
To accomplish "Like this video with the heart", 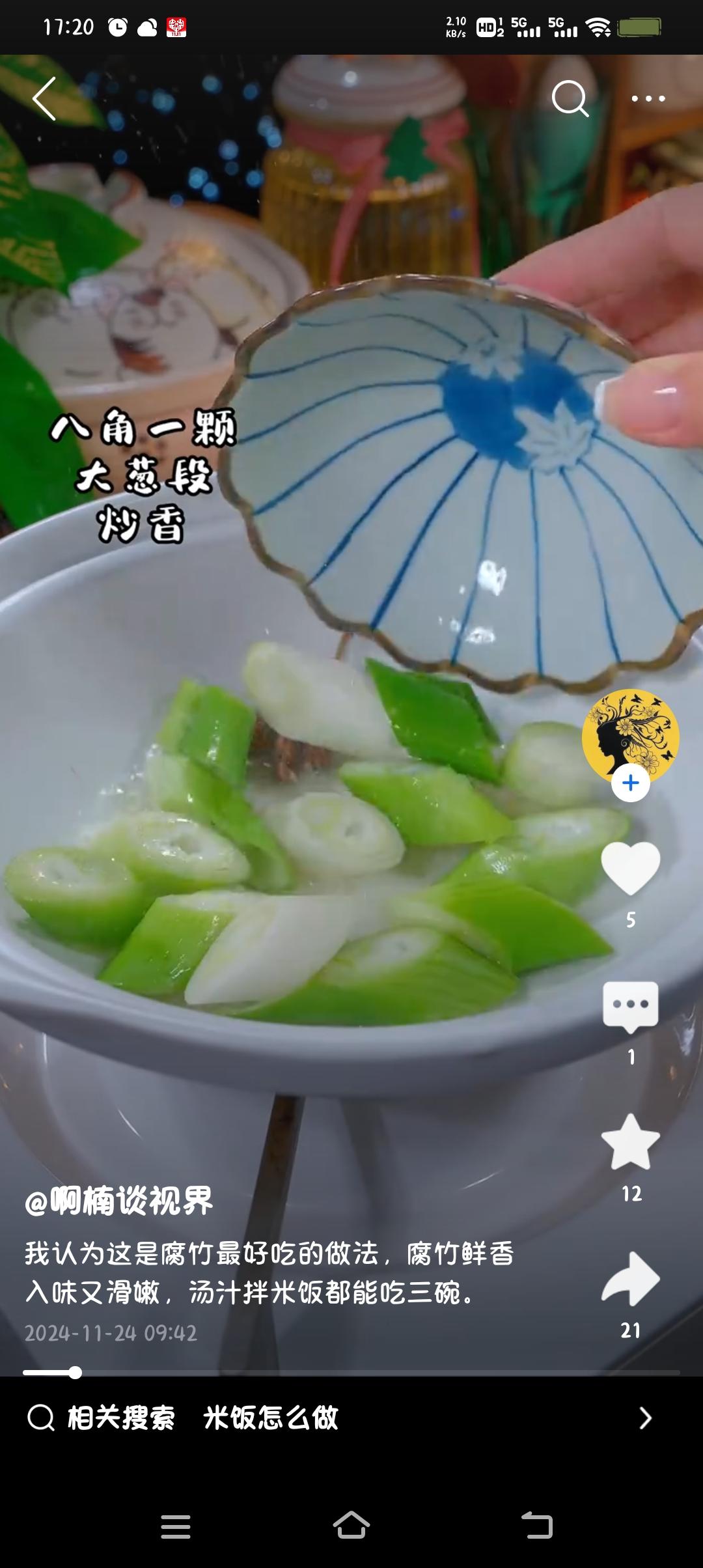I will point(630,868).
